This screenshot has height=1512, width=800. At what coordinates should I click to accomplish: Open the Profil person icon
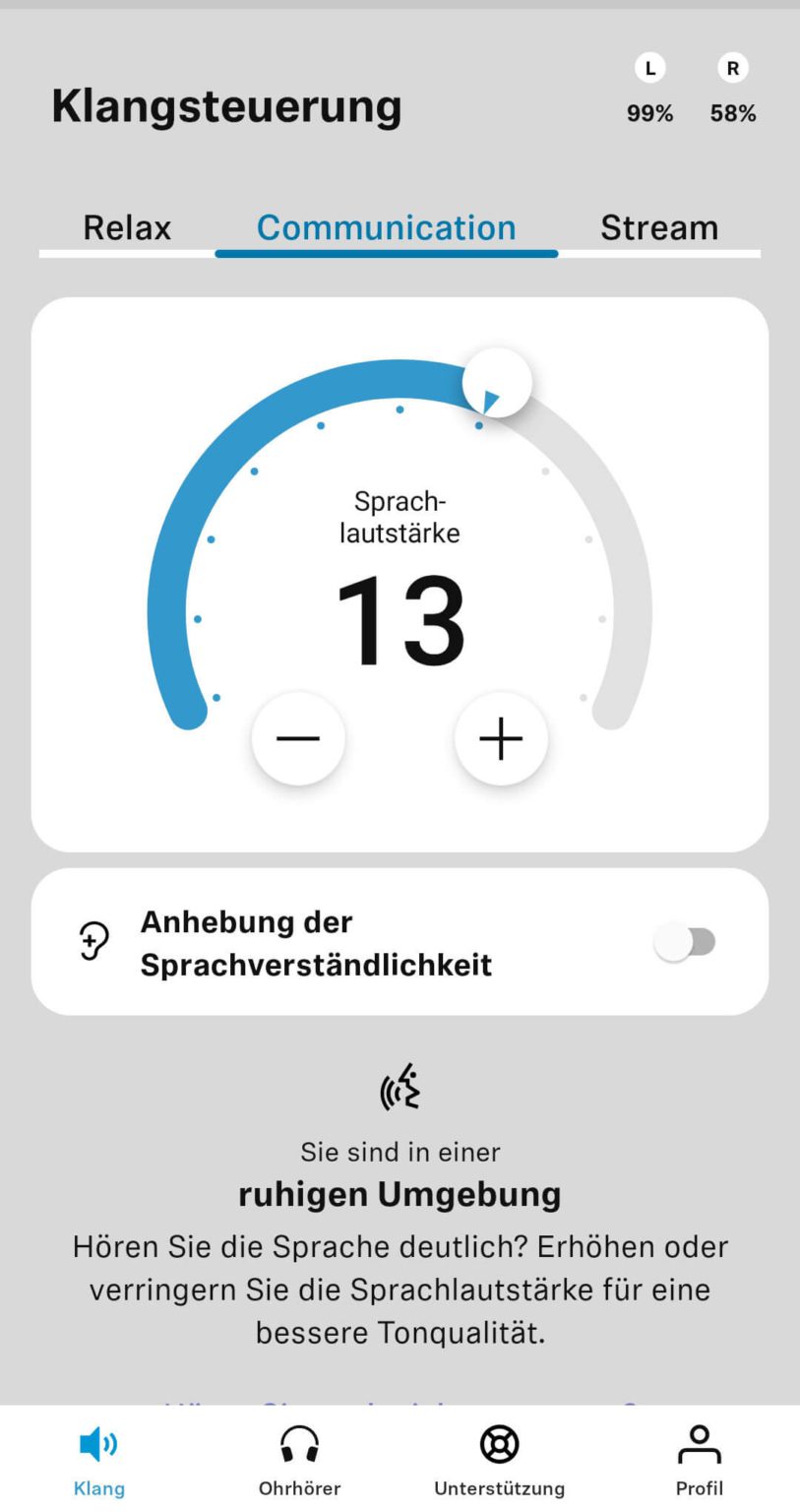[699, 1443]
